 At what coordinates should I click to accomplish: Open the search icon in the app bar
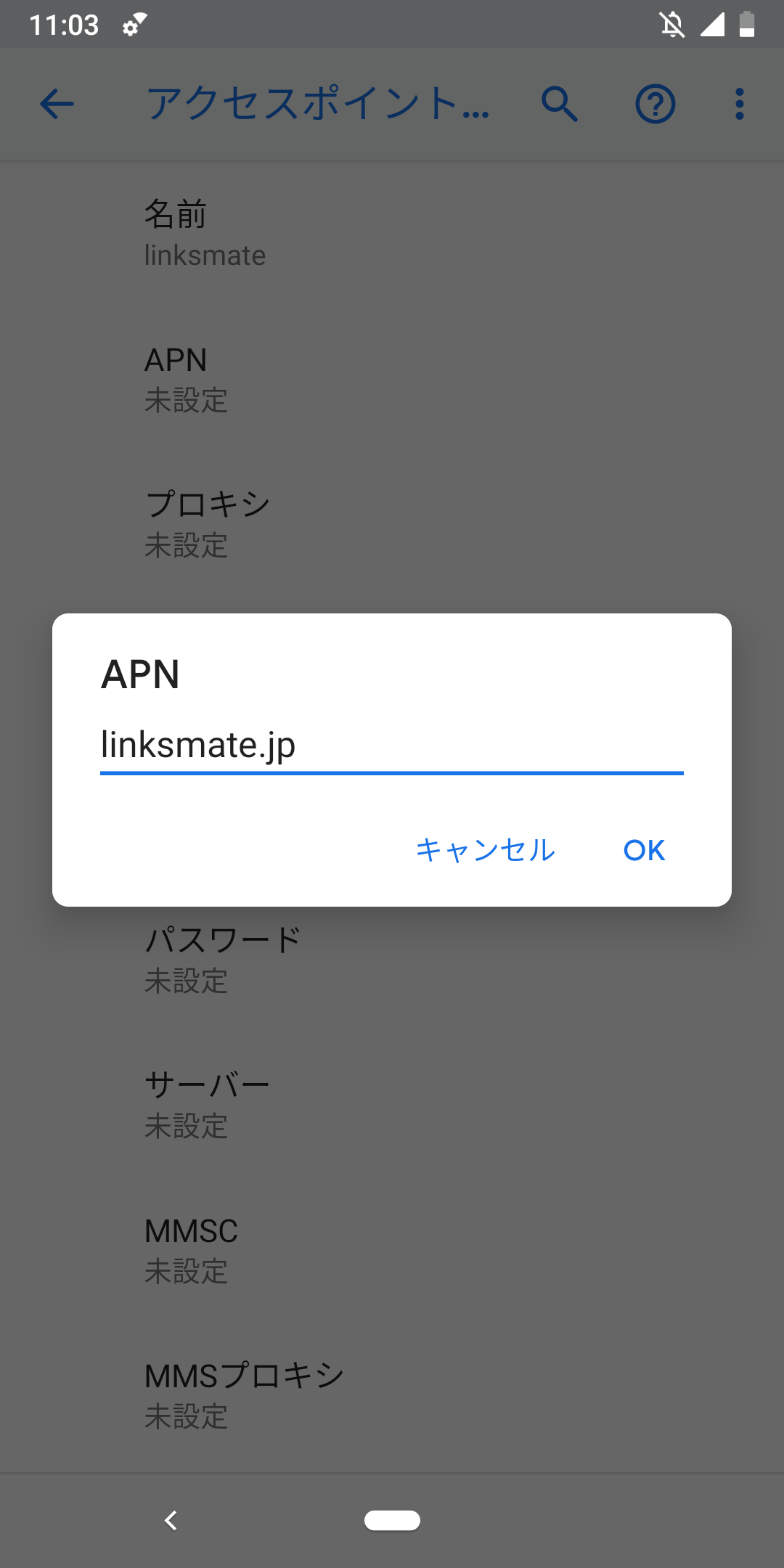click(x=559, y=104)
